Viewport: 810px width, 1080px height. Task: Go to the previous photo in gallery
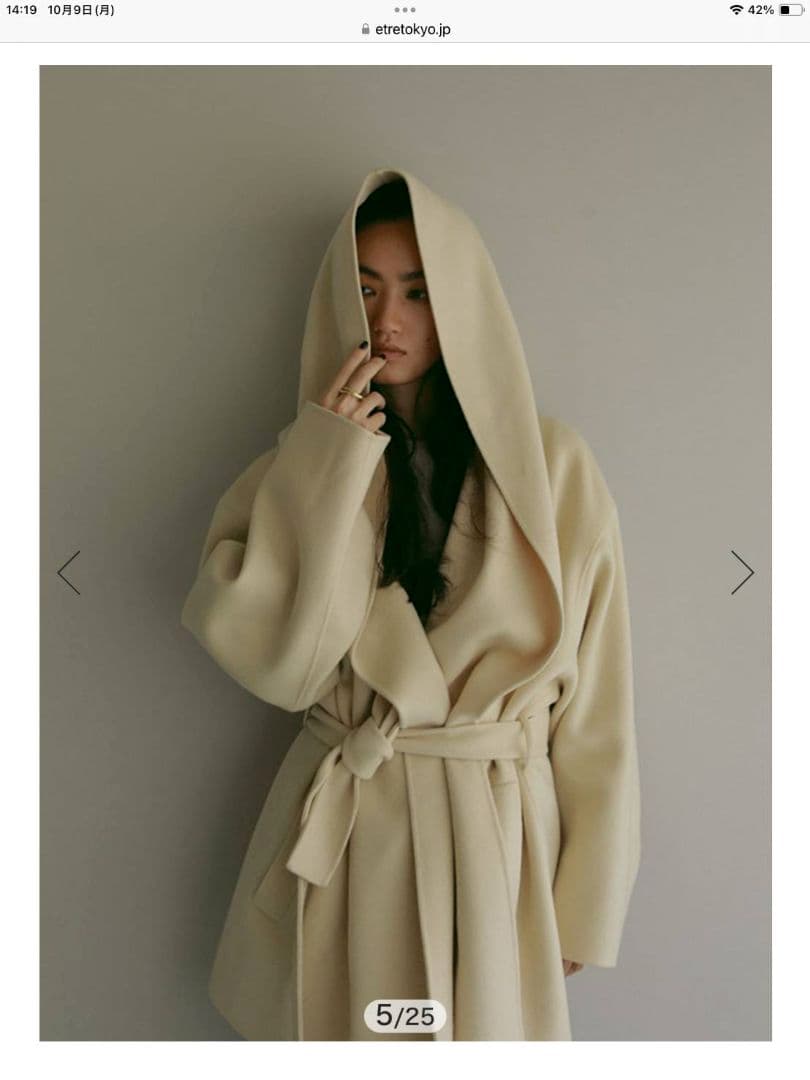tap(69, 573)
